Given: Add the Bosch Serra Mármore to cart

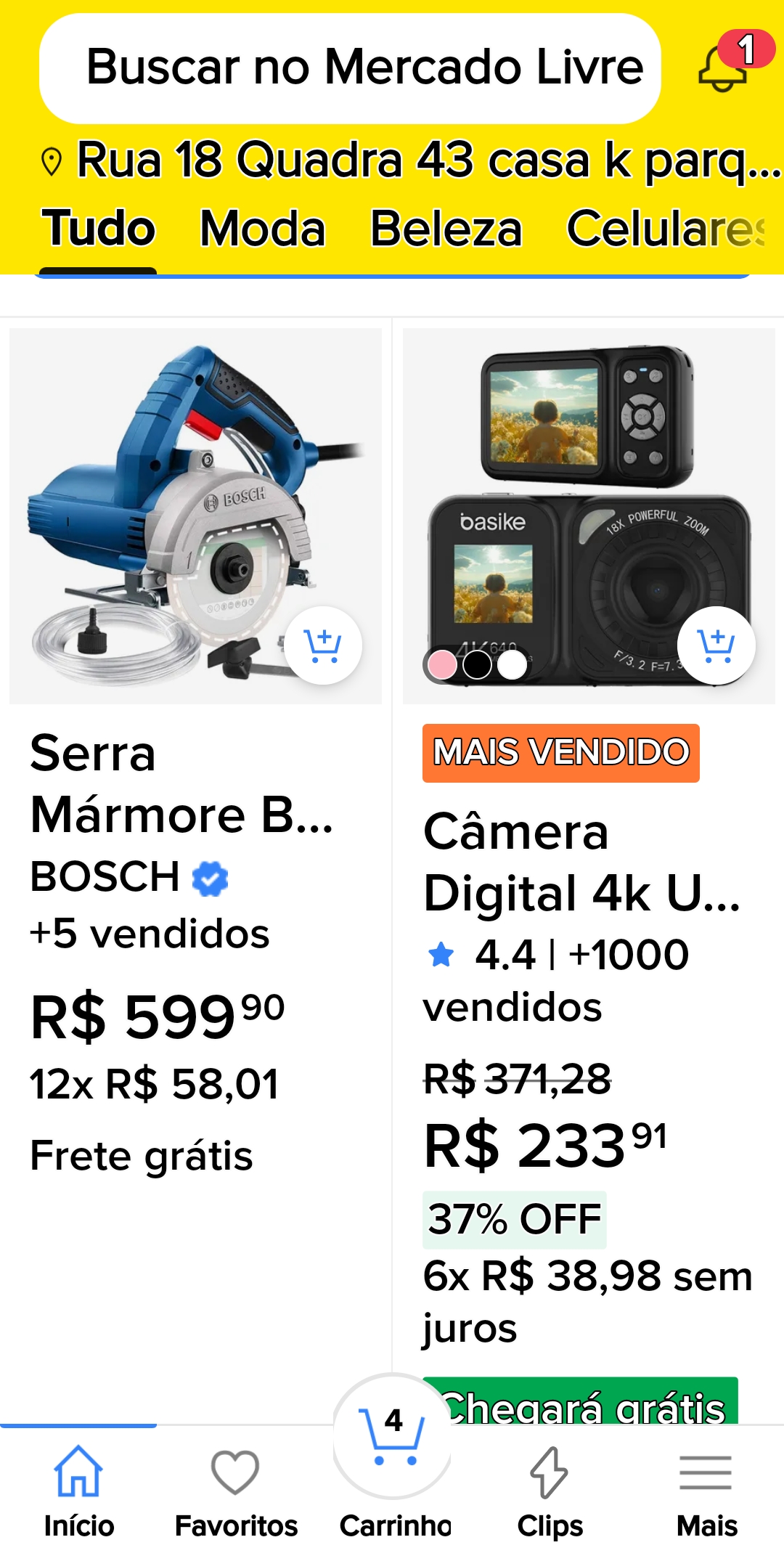Looking at the screenshot, I should tap(323, 645).
